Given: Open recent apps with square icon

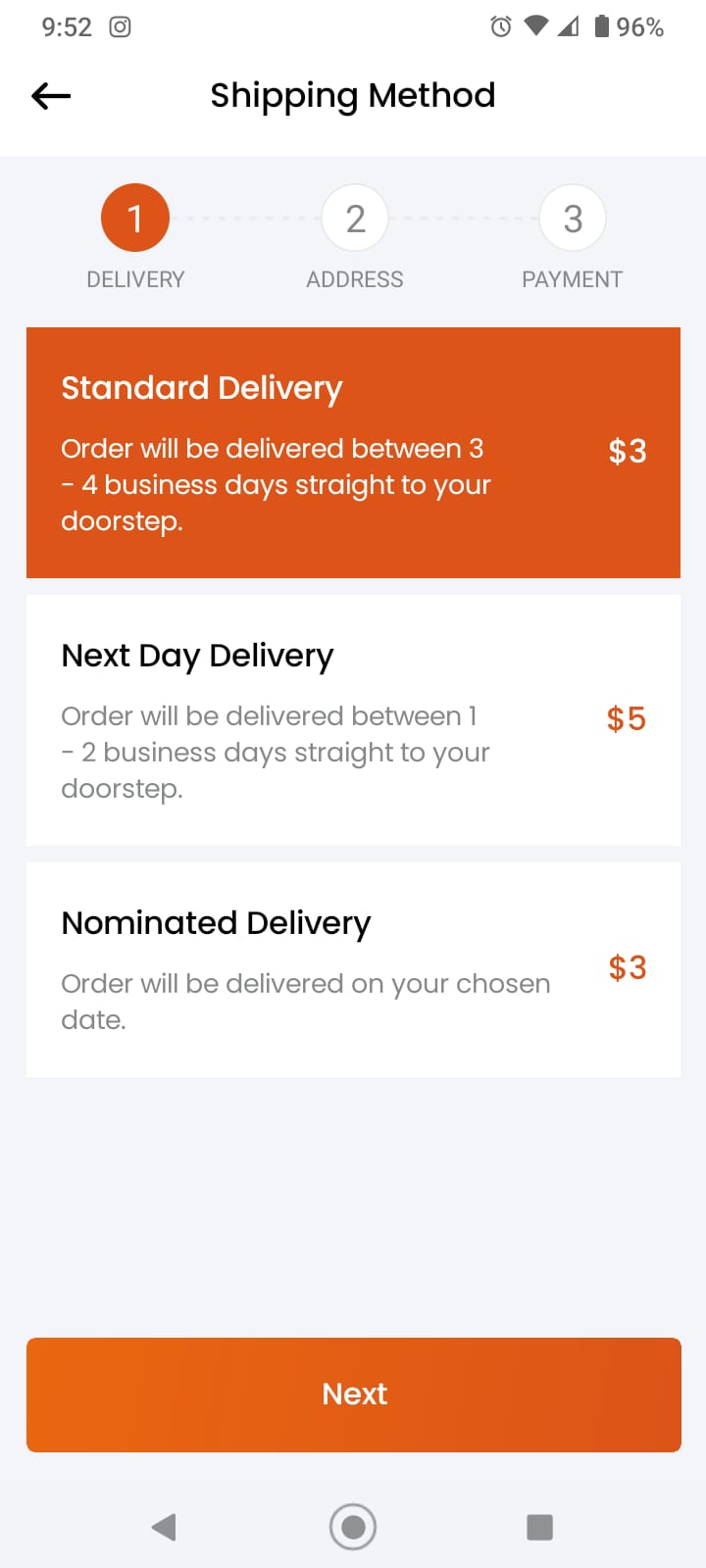Looking at the screenshot, I should [x=539, y=1527].
